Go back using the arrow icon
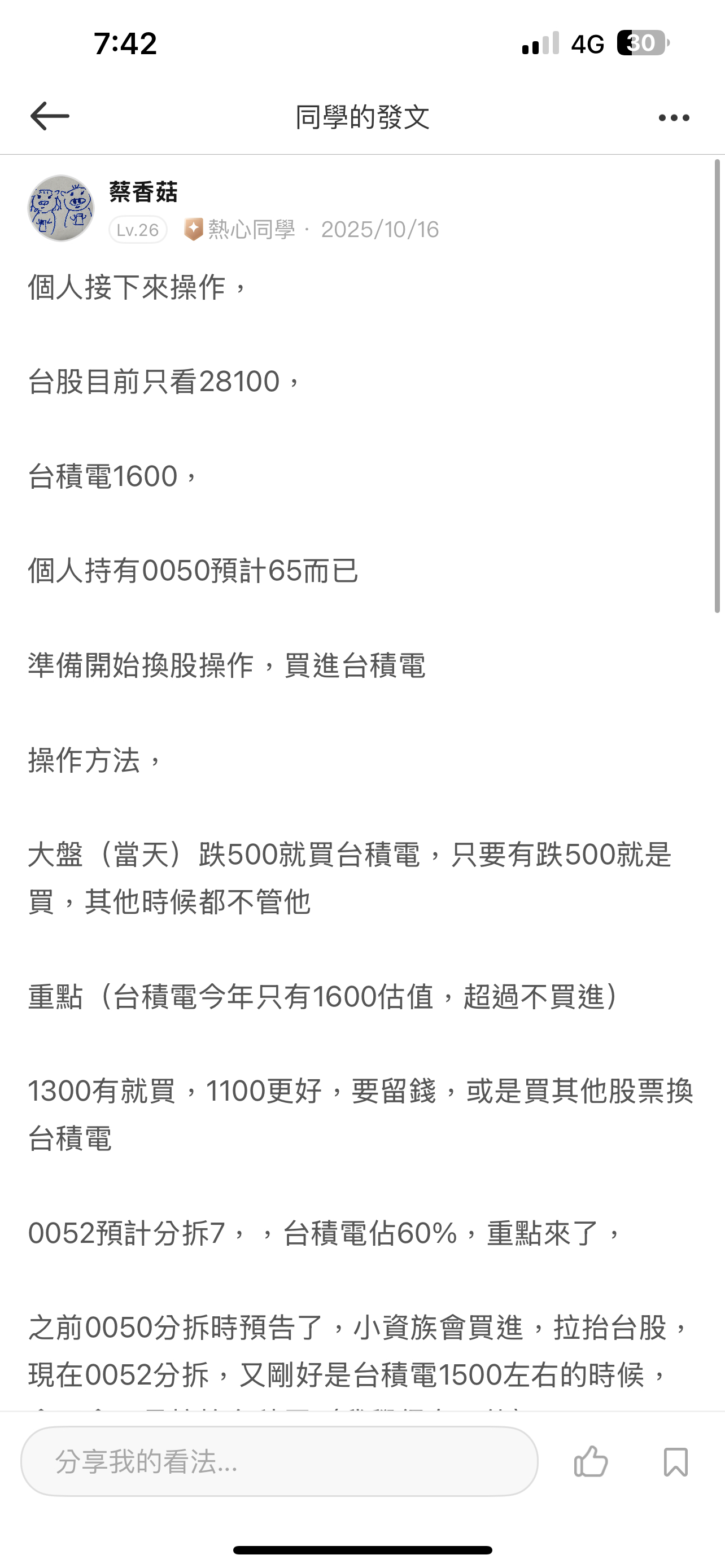Viewport: 725px width, 1568px height. [50, 116]
